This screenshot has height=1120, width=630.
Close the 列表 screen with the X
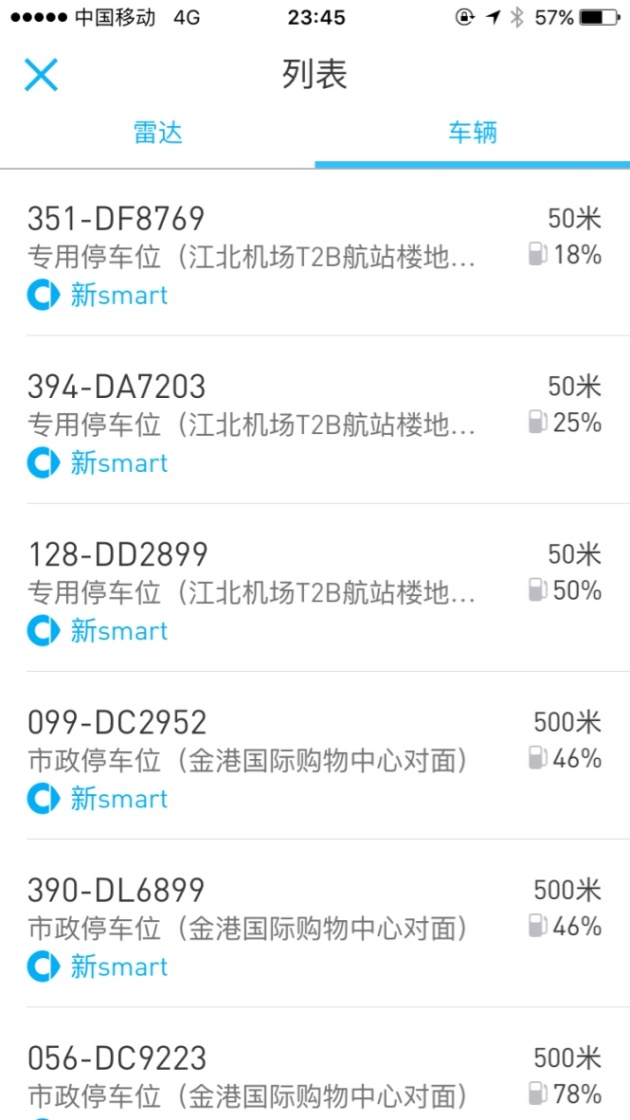[x=41, y=74]
